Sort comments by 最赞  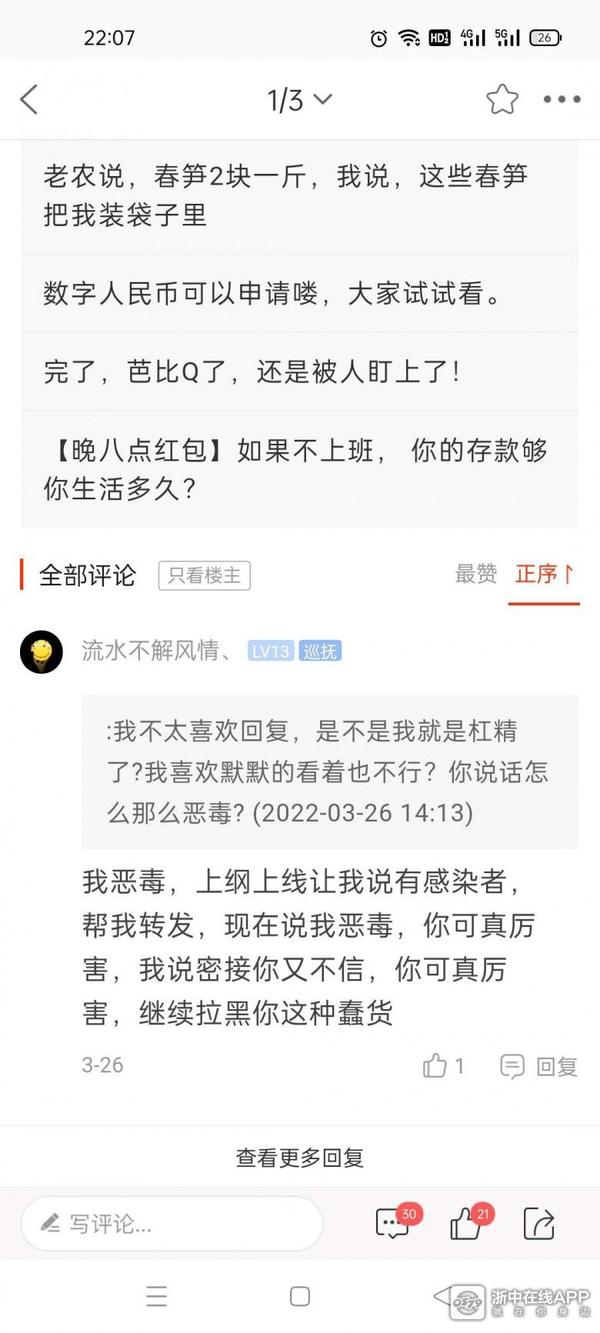[x=476, y=574]
